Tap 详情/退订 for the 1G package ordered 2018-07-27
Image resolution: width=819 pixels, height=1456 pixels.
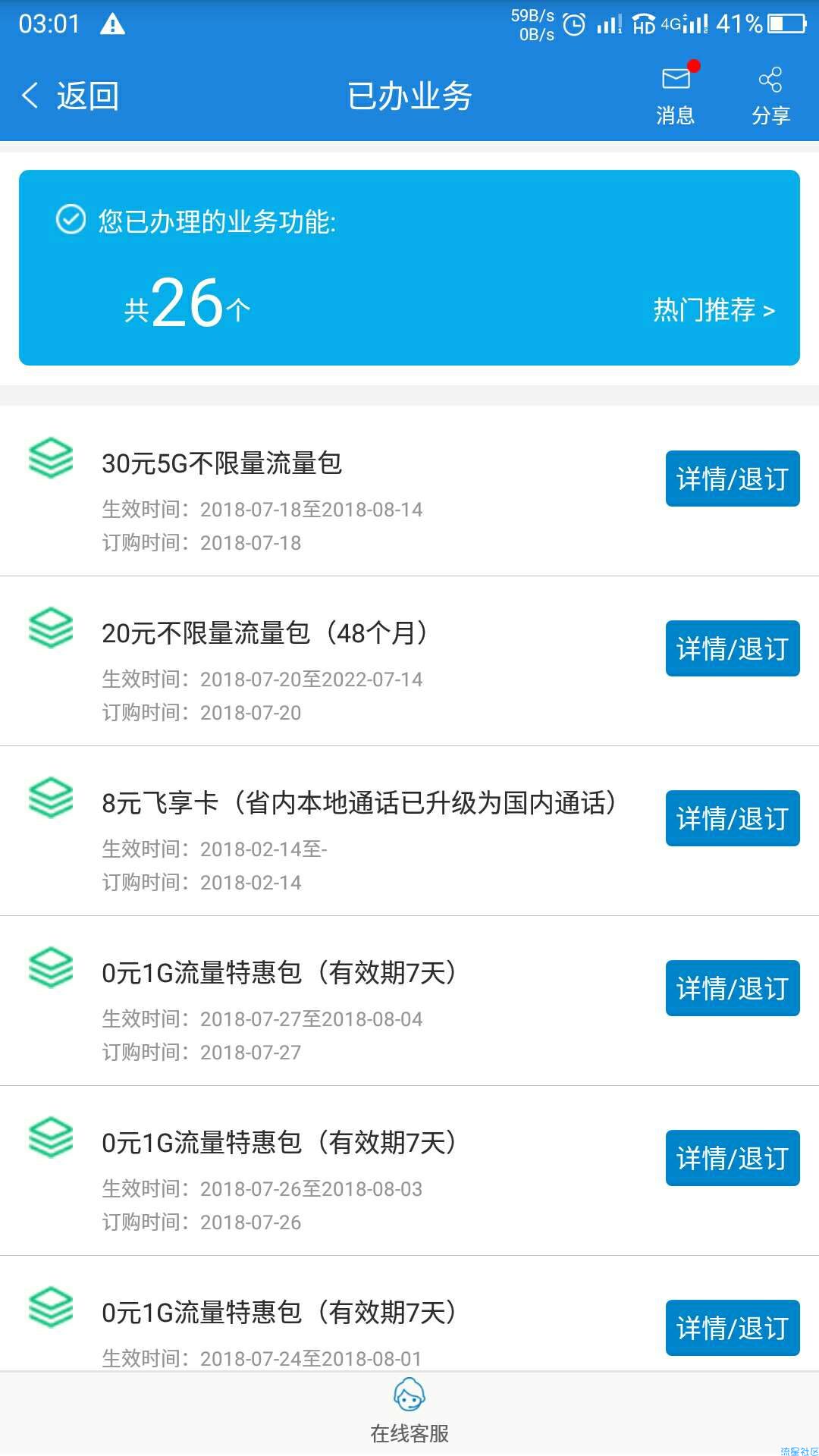[x=733, y=988]
